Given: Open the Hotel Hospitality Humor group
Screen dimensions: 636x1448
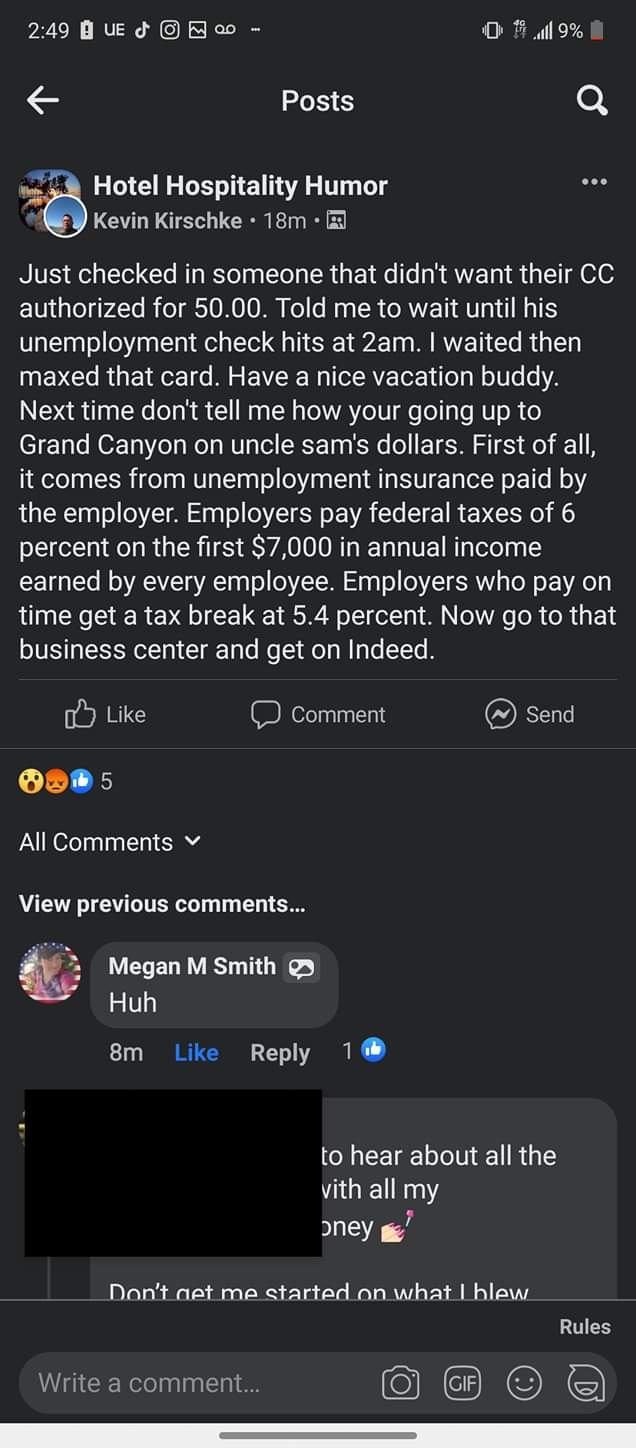Looking at the screenshot, I should pyautogui.click(x=240, y=185).
